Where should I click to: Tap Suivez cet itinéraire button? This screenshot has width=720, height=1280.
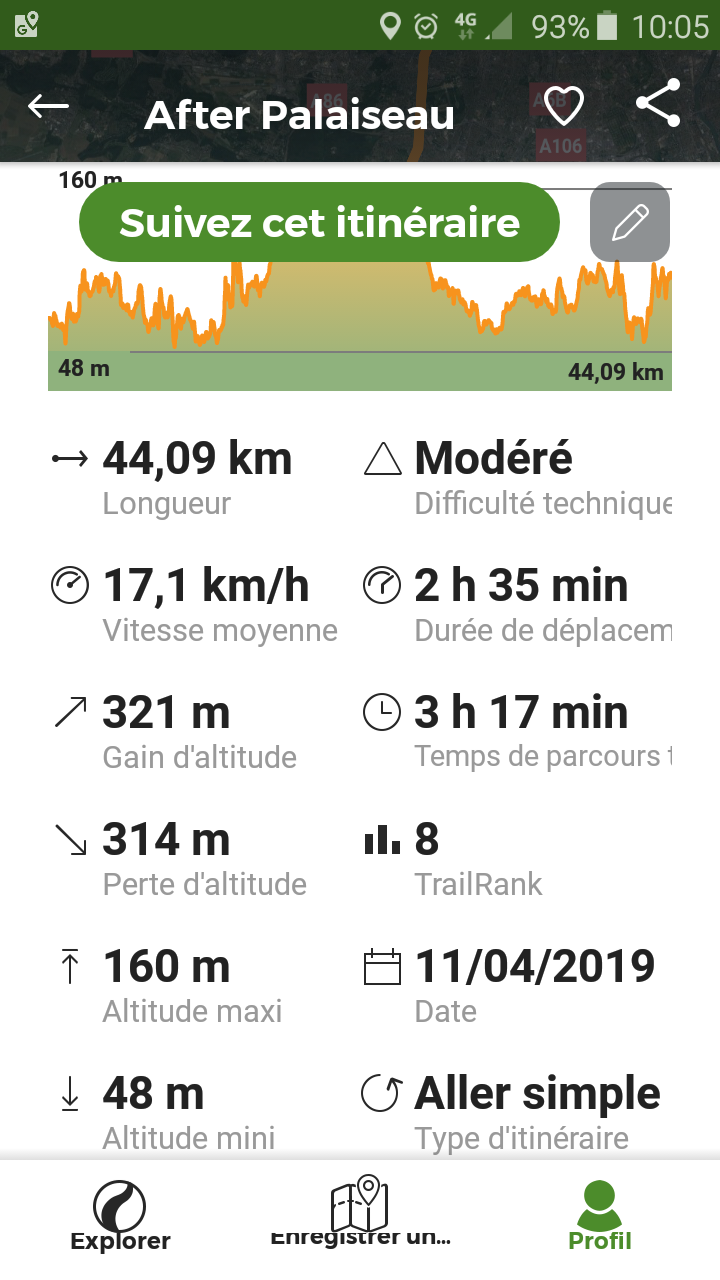point(319,222)
